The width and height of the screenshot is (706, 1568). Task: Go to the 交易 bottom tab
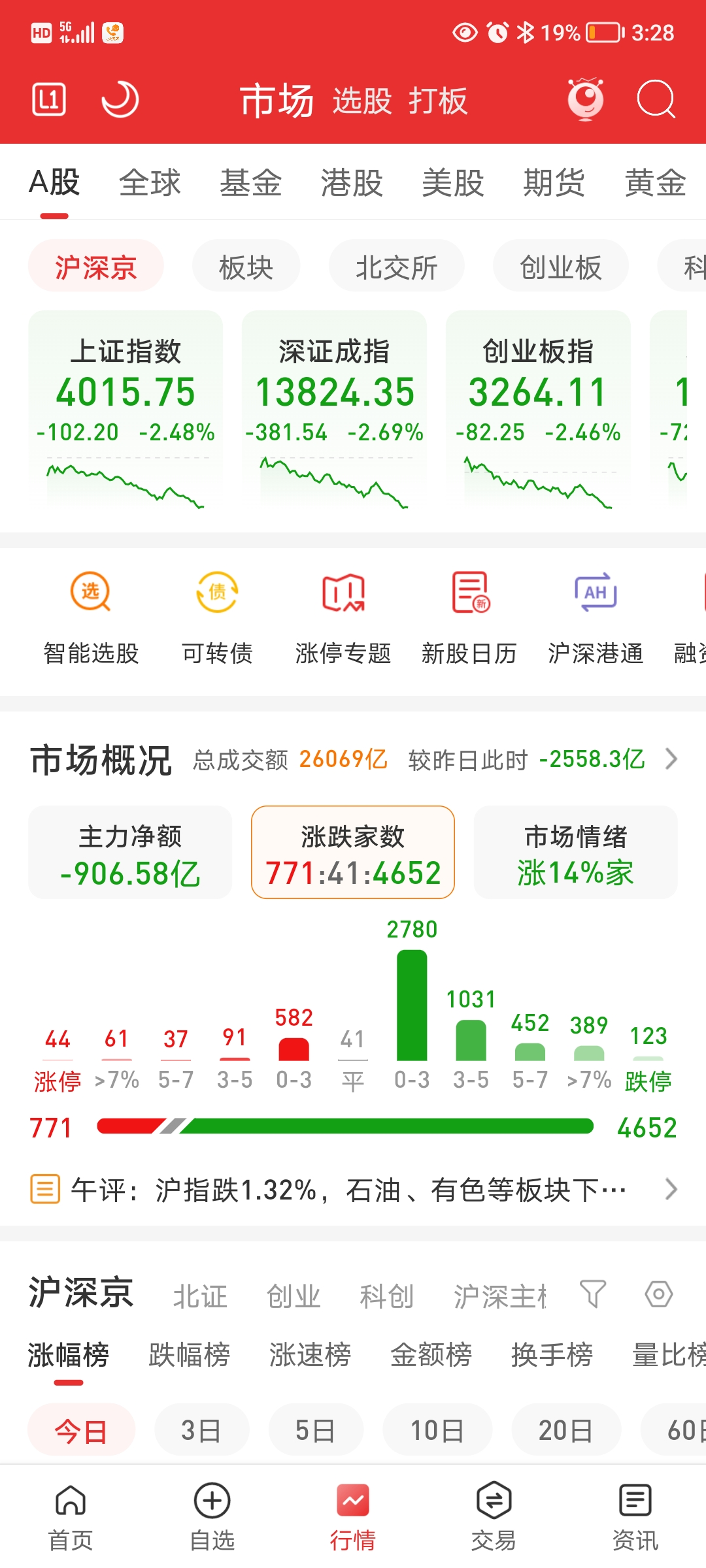(494, 1516)
